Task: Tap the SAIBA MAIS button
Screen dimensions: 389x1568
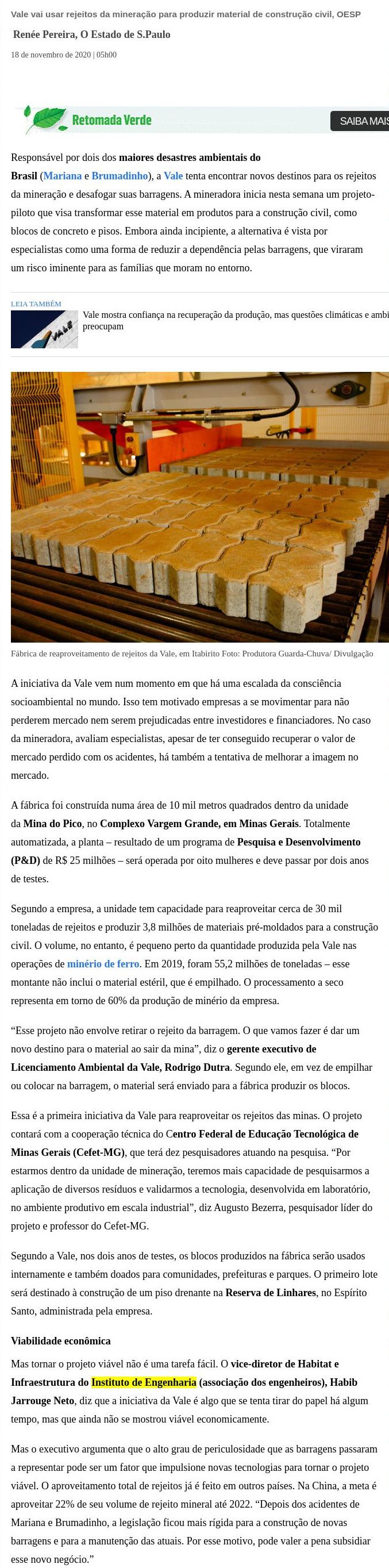Action: coord(361,121)
